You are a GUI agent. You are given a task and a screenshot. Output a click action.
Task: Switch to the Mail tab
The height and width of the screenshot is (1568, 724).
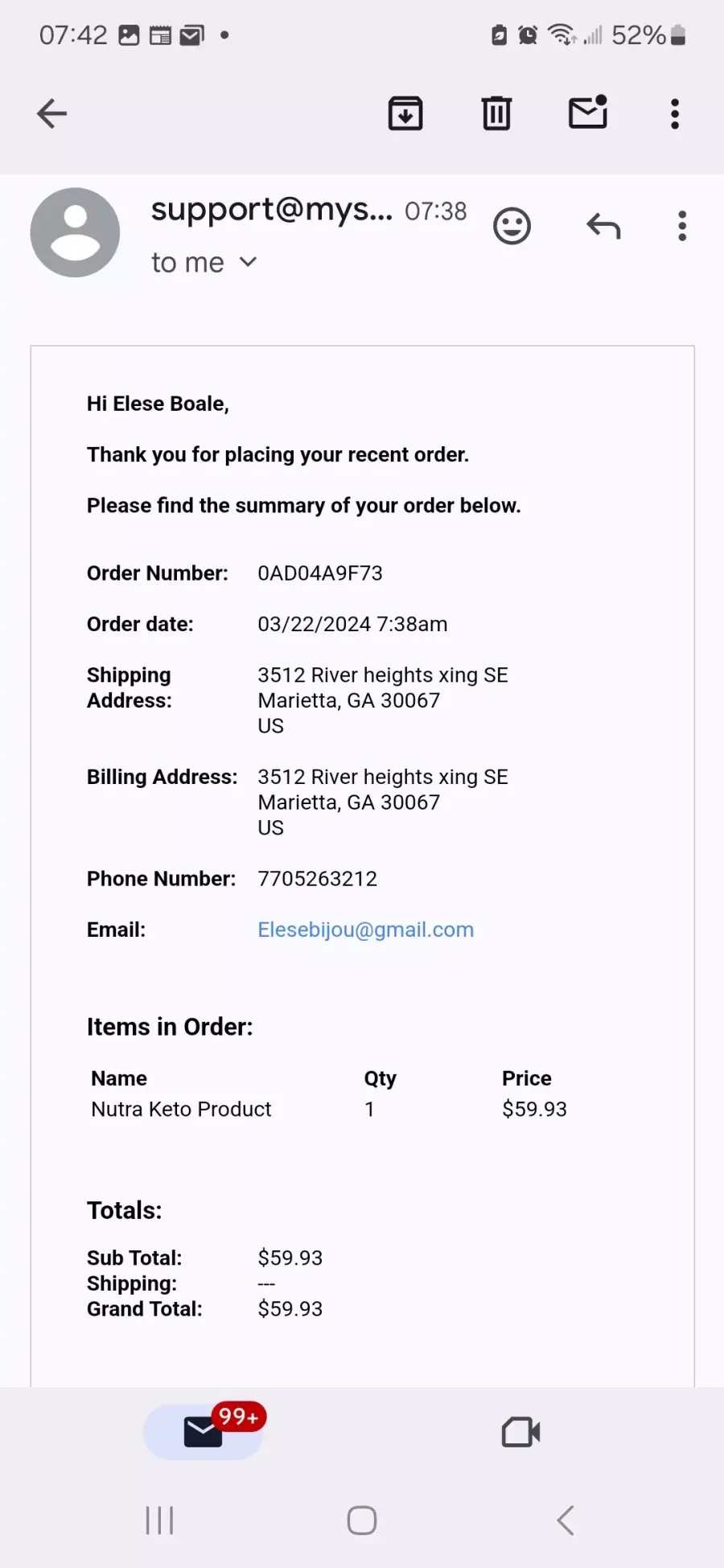point(204,1432)
